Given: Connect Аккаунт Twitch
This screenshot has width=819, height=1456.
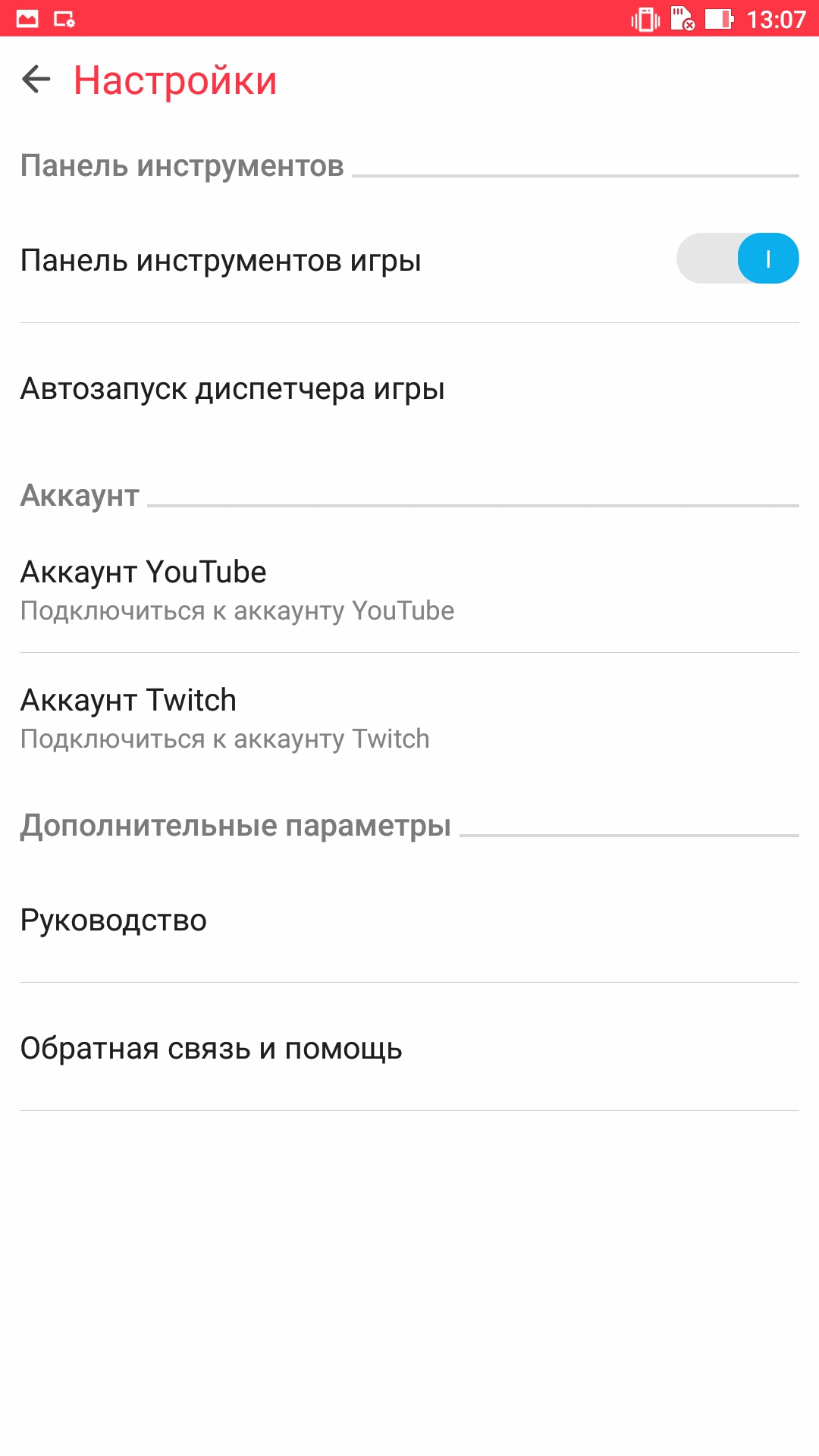Looking at the screenshot, I should [x=409, y=717].
